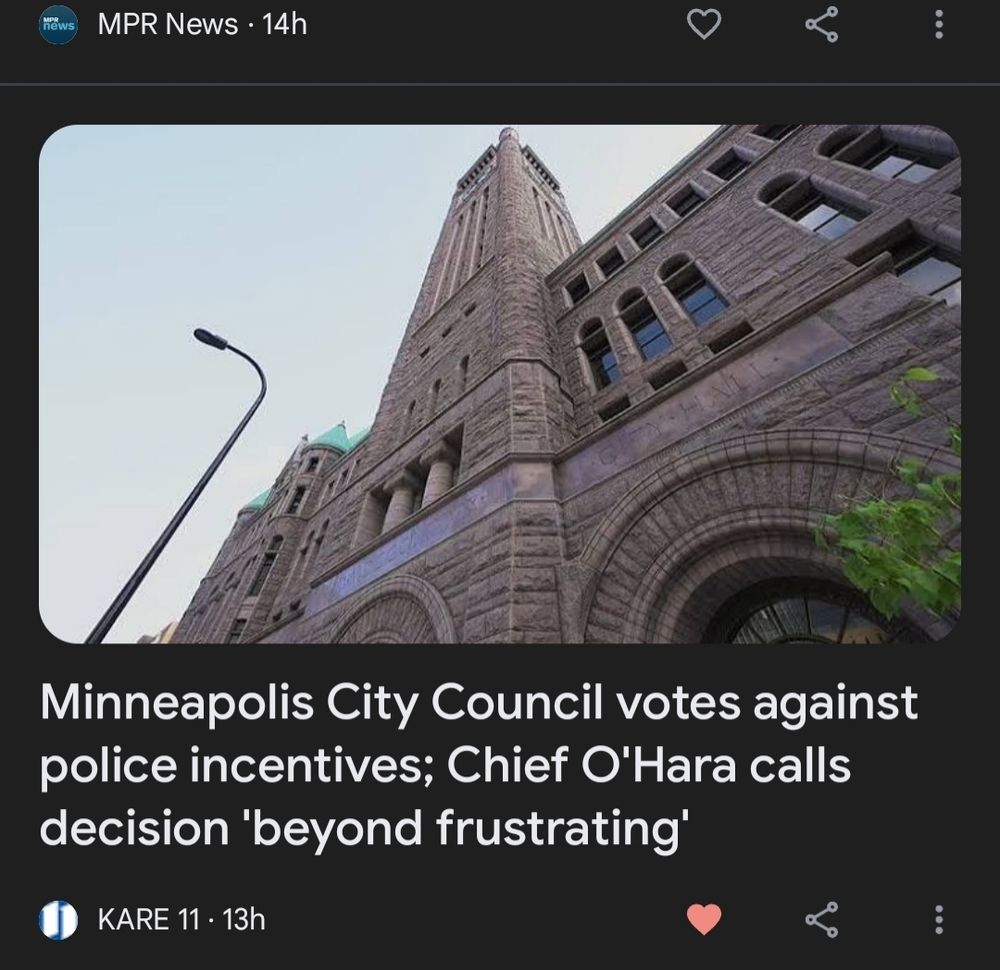Share the MPR News article
1000x970 pixels.
(821, 27)
